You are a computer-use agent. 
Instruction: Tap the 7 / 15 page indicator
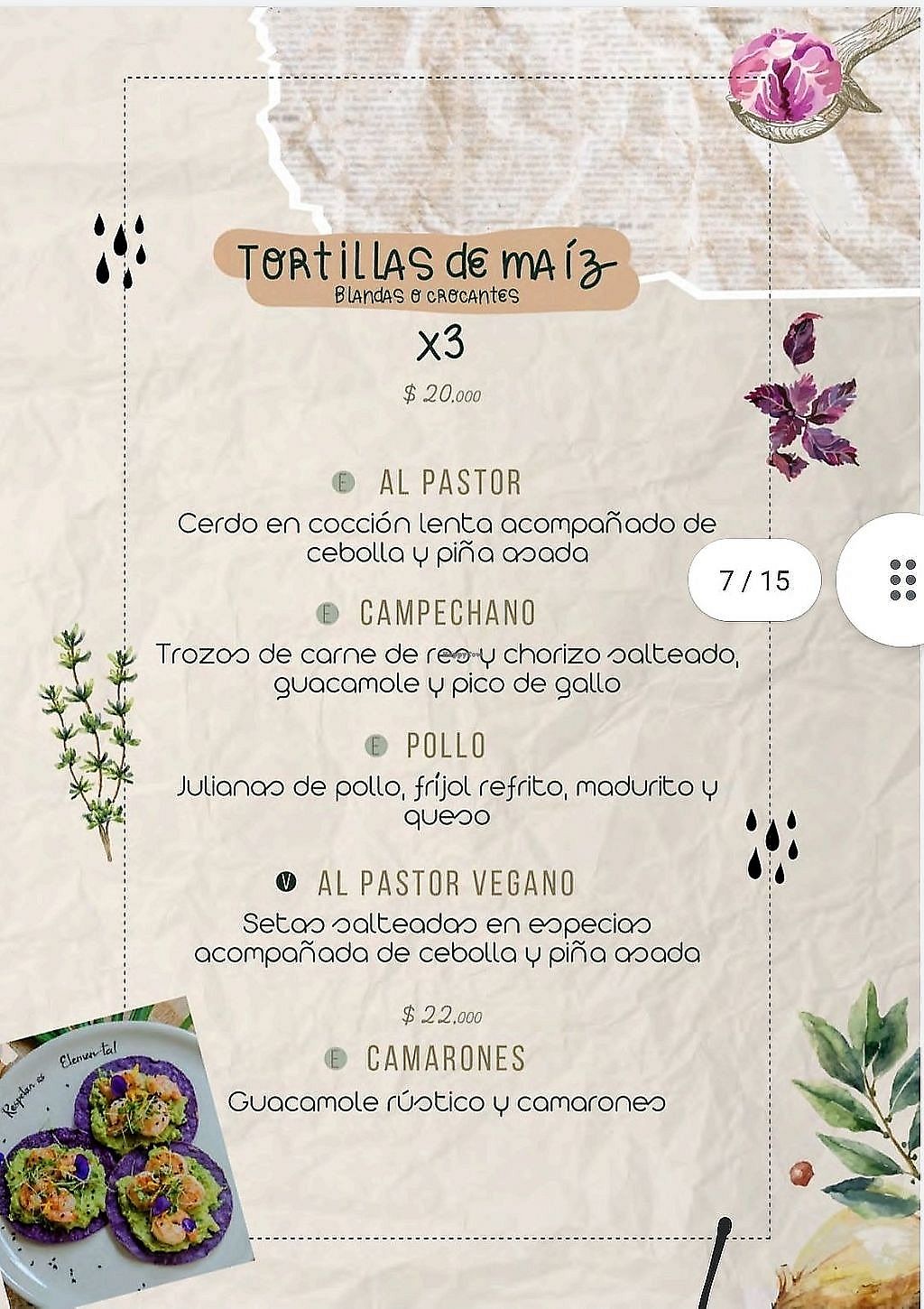click(x=754, y=580)
